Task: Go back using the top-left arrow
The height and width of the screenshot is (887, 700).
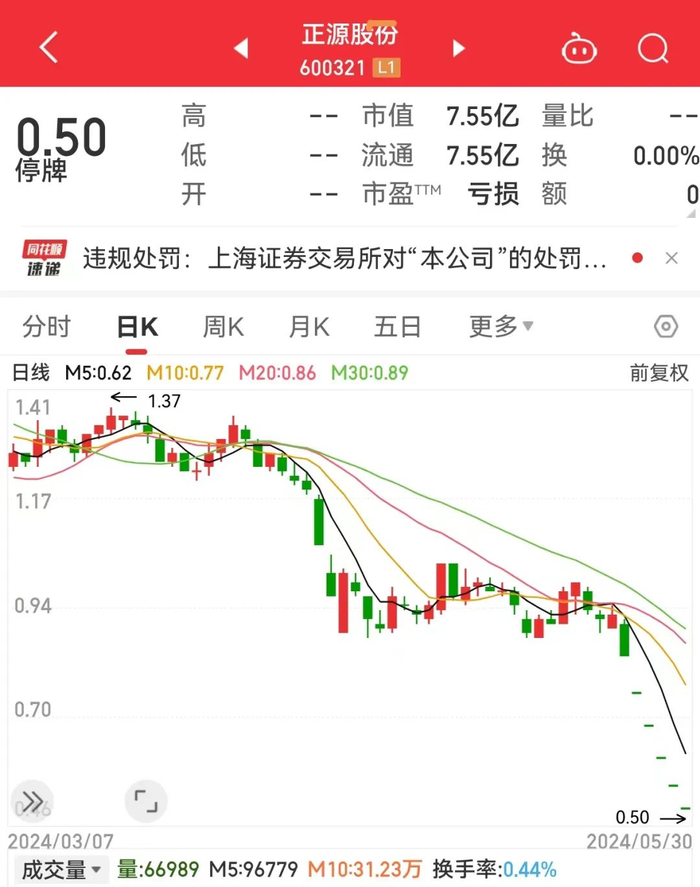Action: click(x=48, y=47)
